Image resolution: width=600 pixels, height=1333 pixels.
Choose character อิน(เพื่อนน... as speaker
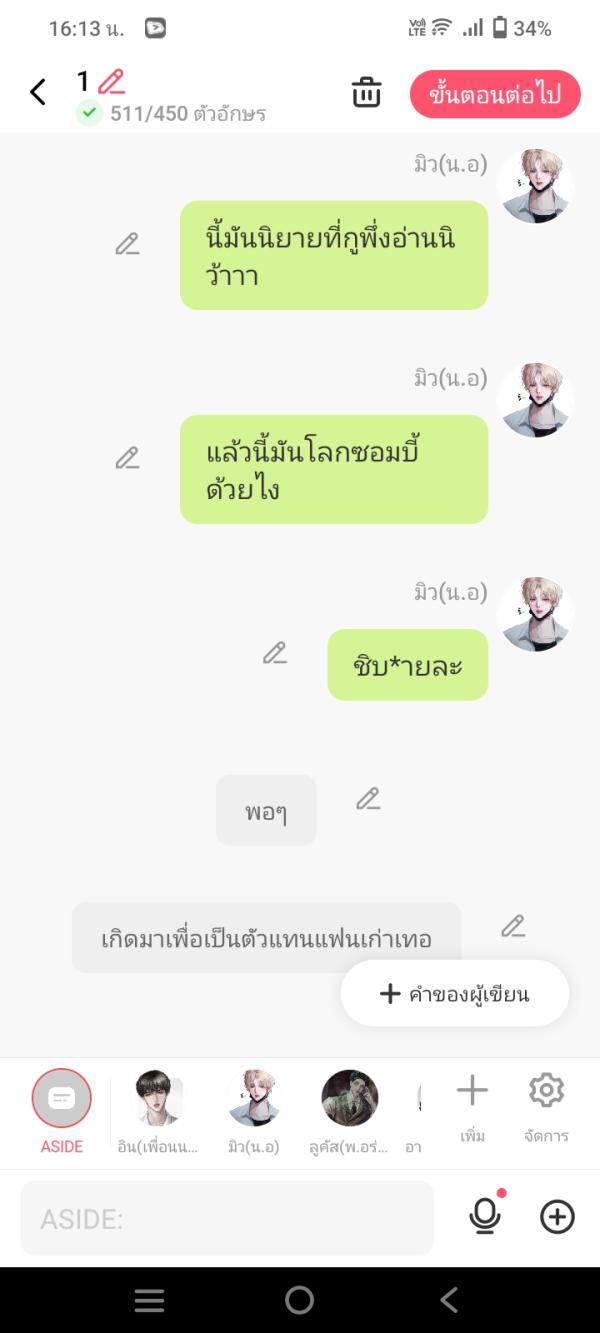[x=158, y=1099]
